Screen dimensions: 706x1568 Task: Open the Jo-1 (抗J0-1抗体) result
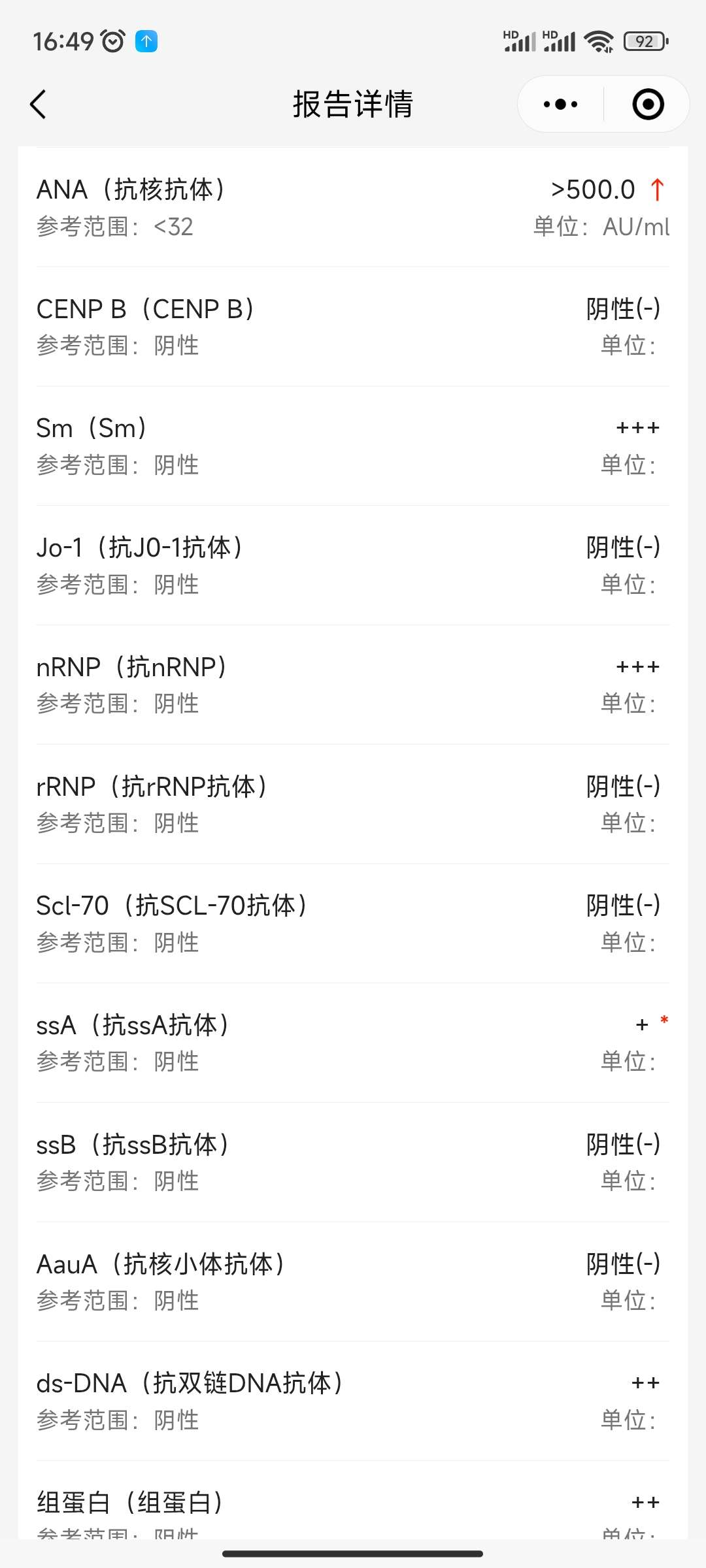pos(353,564)
